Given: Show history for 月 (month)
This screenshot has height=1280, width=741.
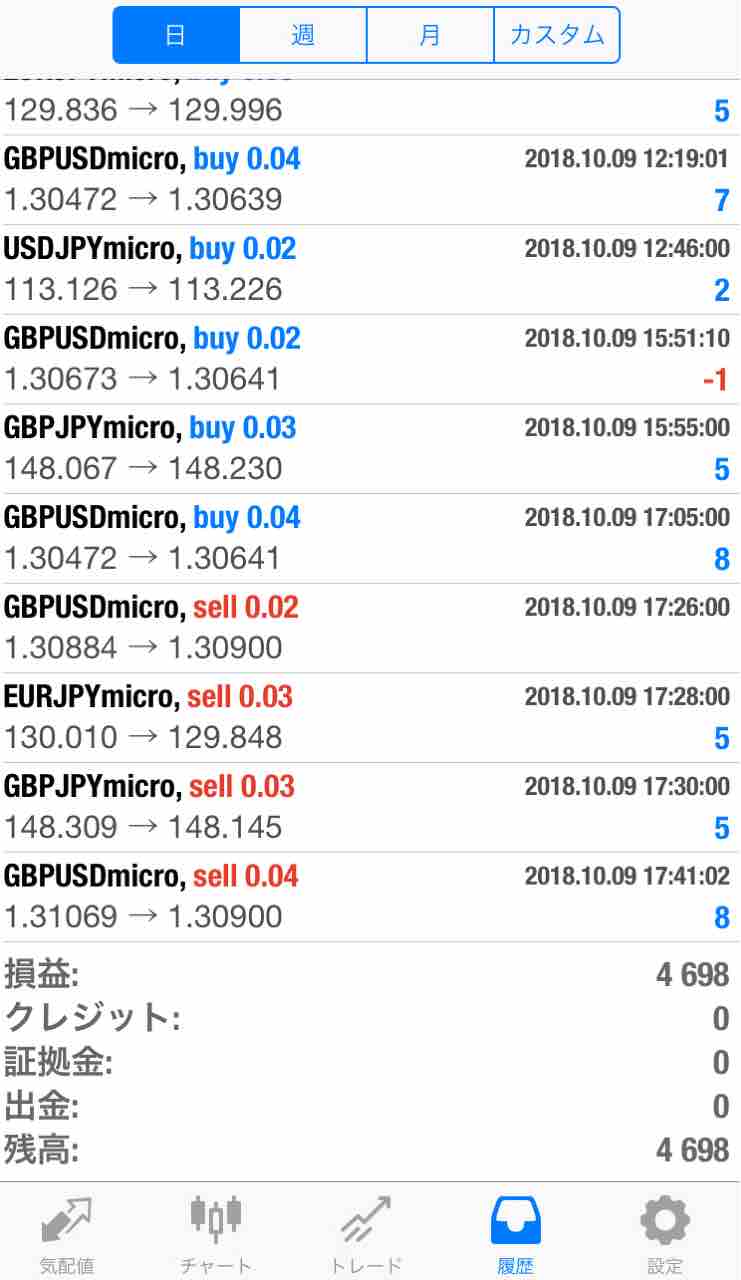Looking at the screenshot, I should [x=430, y=35].
